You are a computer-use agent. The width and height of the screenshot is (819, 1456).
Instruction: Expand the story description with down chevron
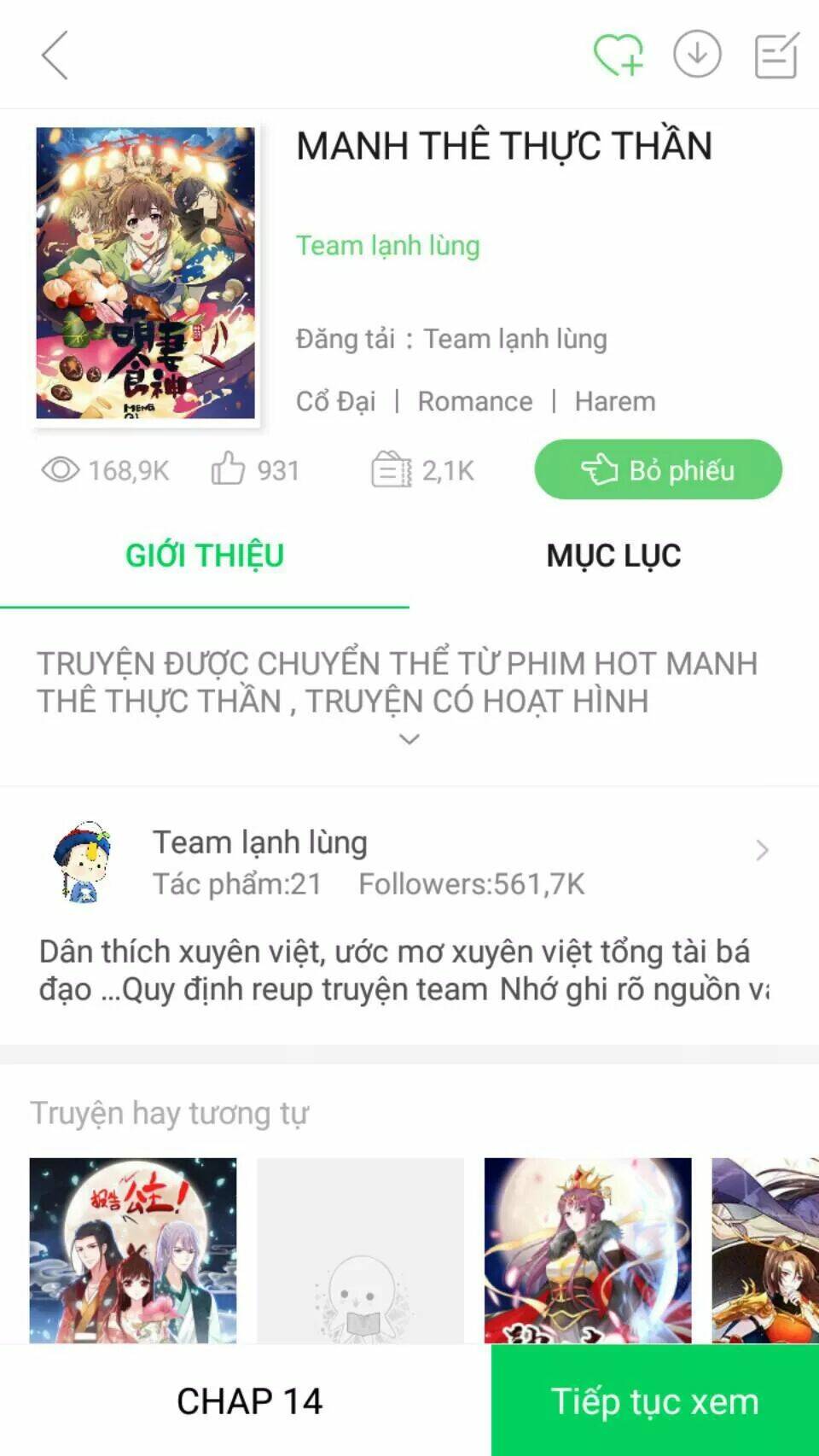(409, 739)
